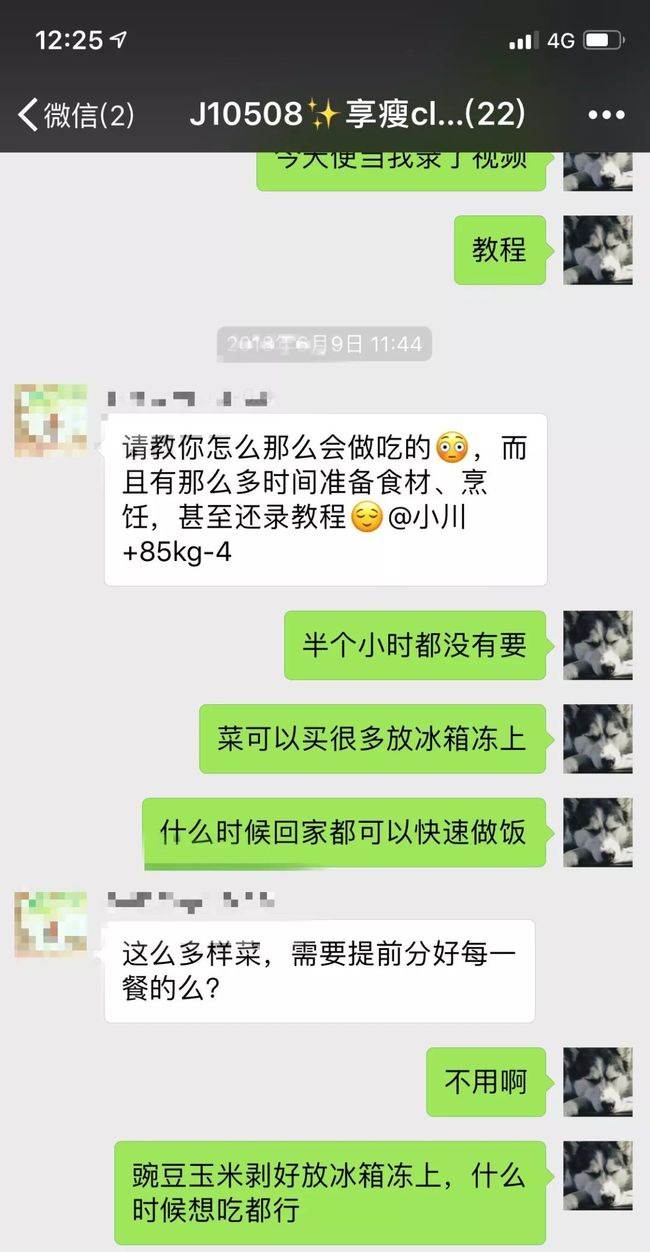Screen dimensions: 650x1252
Task: Tap the avatar beside 半个小时都没有要
Action: click(598, 646)
